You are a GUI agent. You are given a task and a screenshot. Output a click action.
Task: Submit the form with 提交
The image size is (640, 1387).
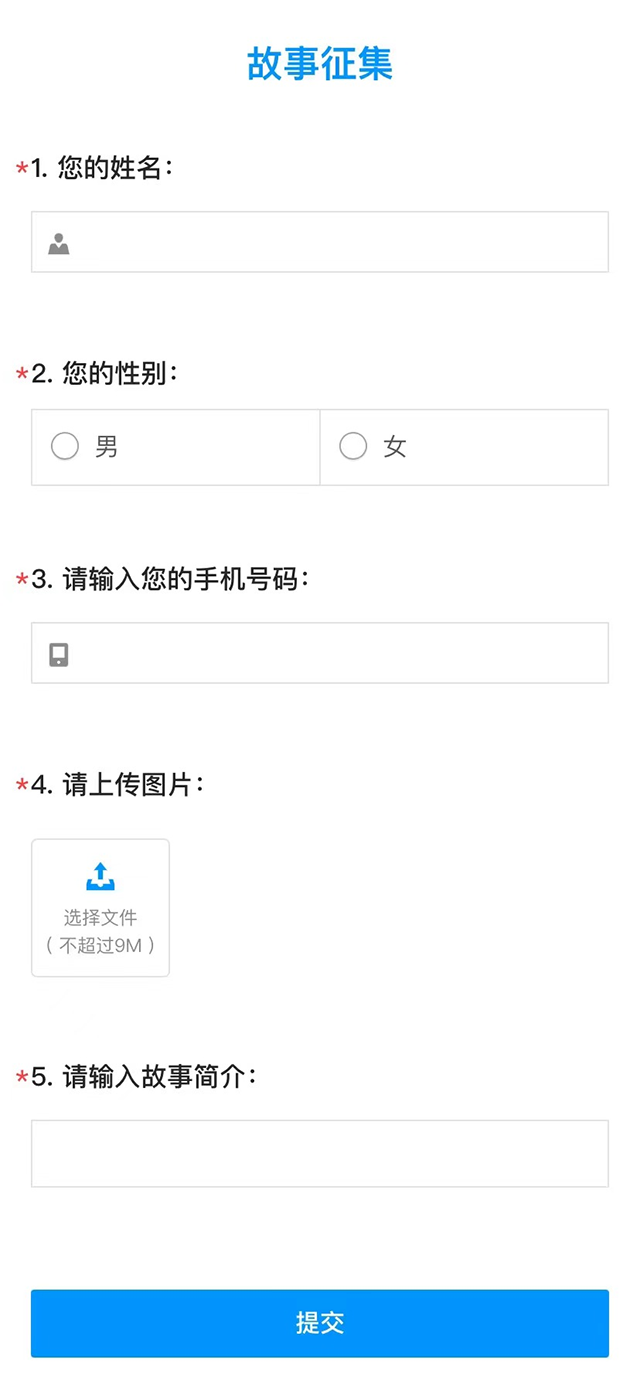(320, 1322)
